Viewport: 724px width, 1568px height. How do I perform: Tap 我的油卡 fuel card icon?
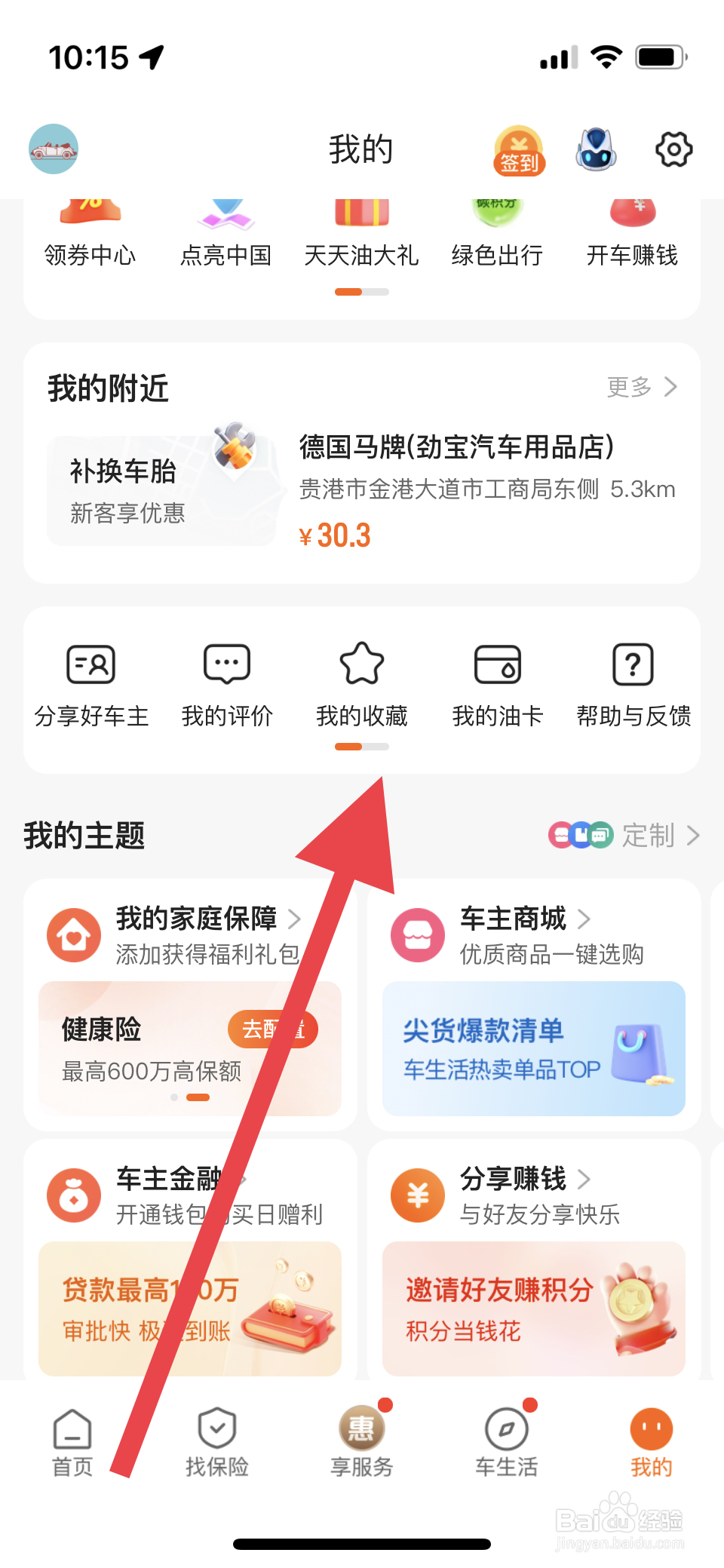tap(497, 683)
